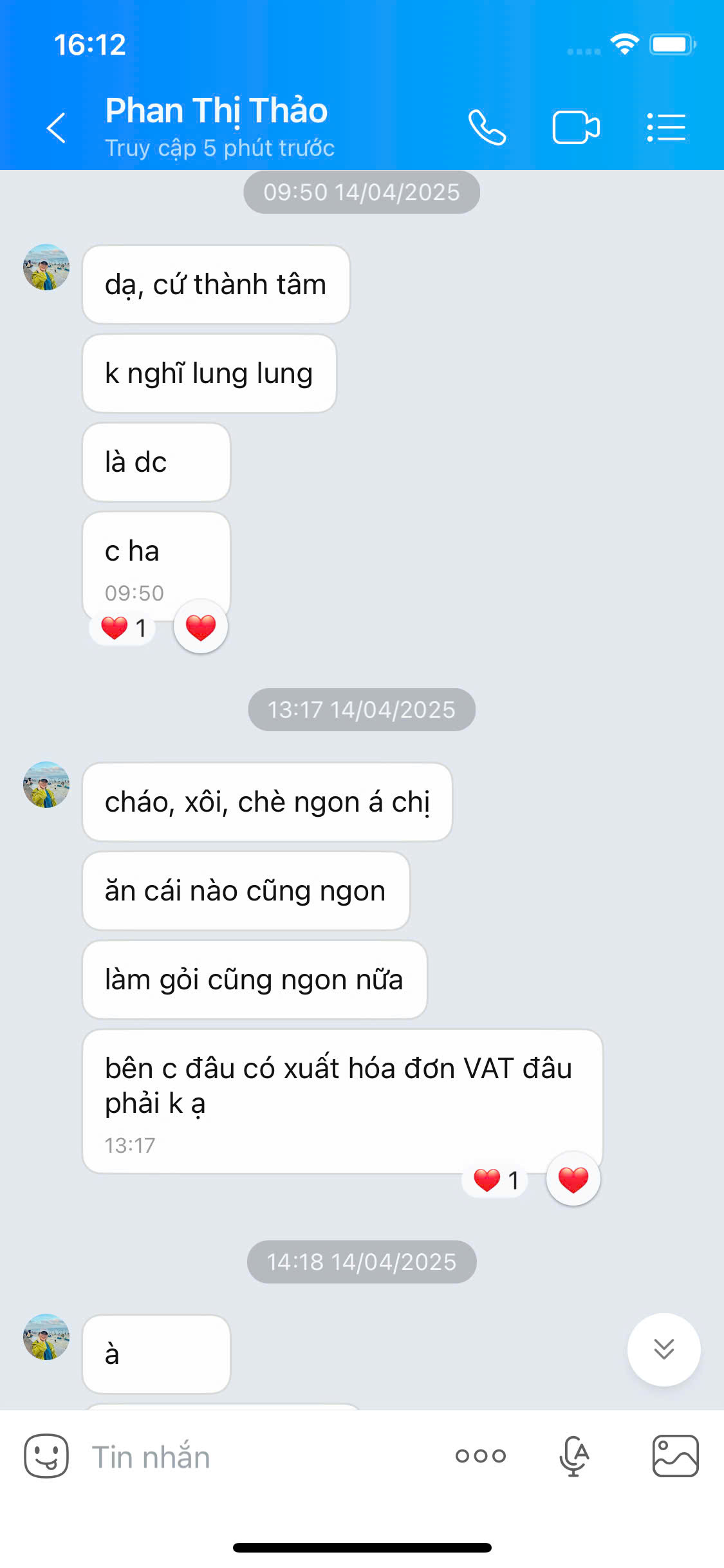View the reaction count on the VAT invoice message
This screenshot has height=1568, width=724.
coord(496,1180)
